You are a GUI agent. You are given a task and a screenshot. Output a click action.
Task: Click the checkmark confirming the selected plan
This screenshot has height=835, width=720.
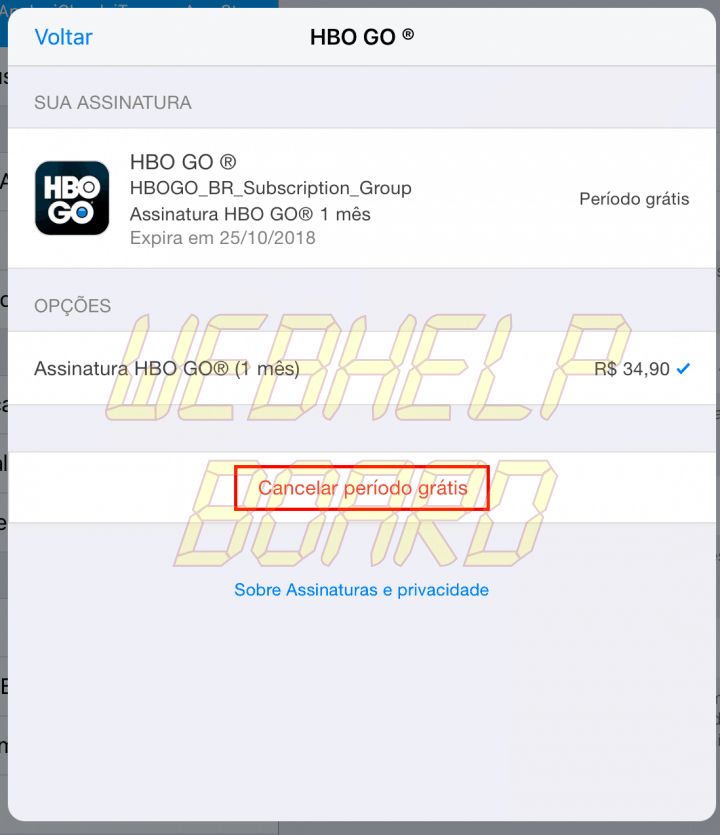pyautogui.click(x=684, y=368)
